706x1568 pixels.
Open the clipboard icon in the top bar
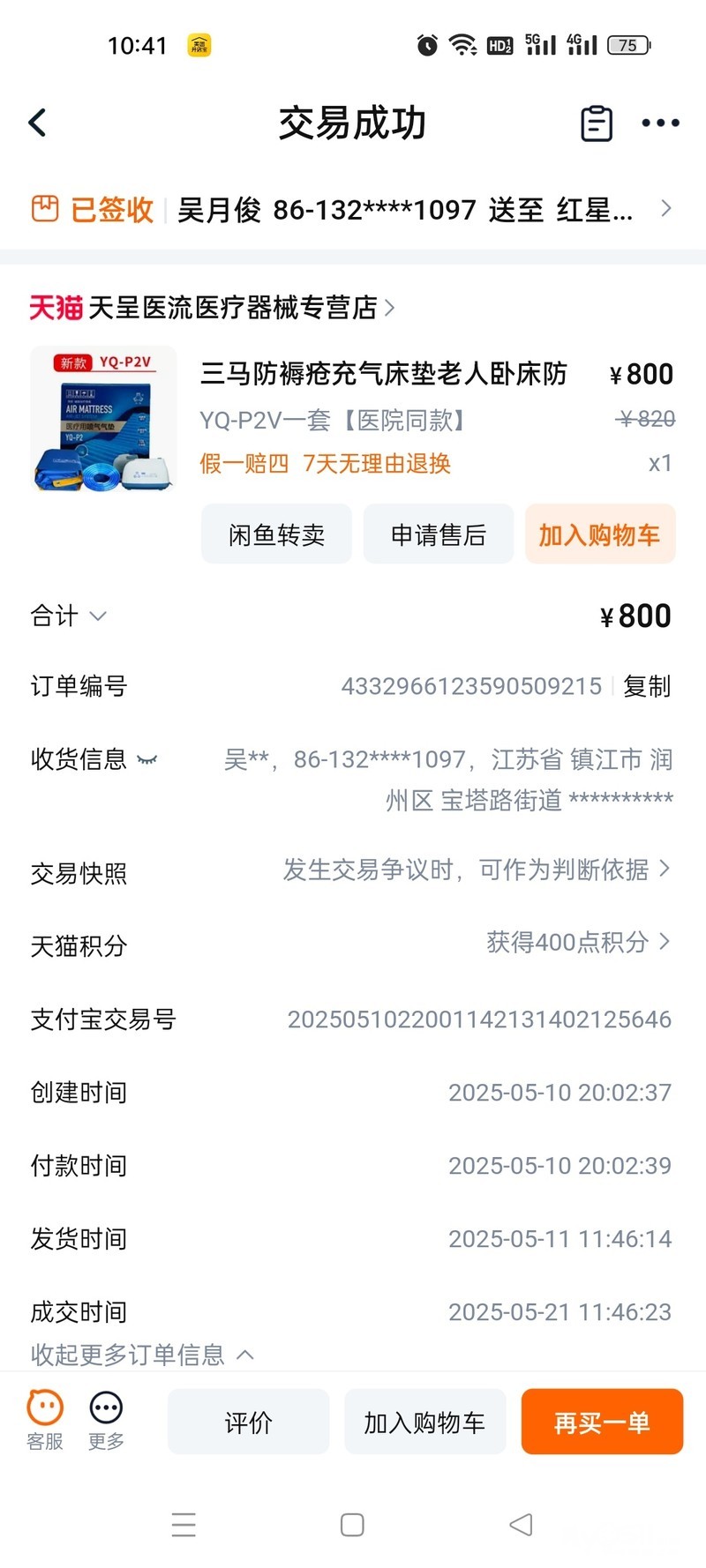597,123
